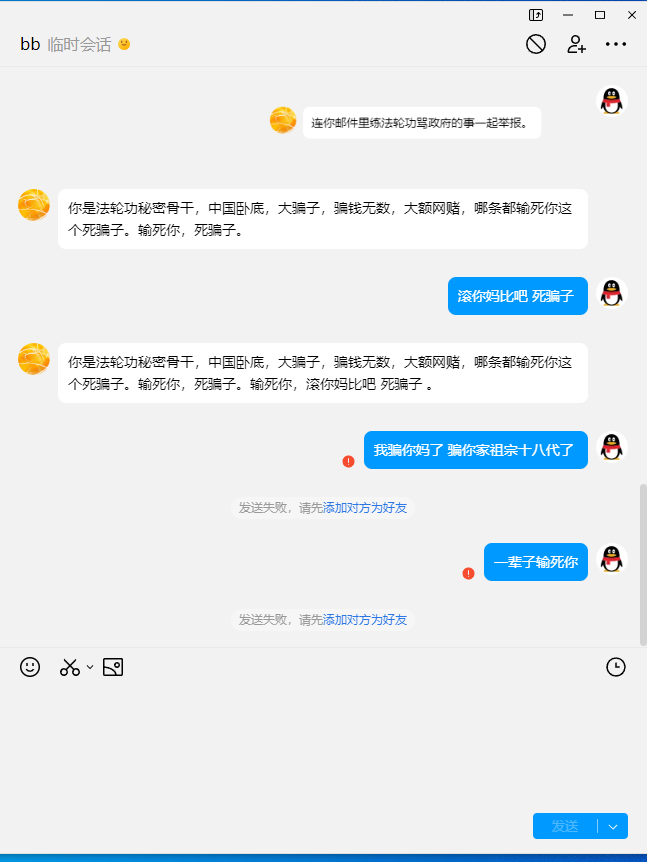This screenshot has width=647, height=862.
Task: Expand the screenshot options arrow
Action: point(89,667)
